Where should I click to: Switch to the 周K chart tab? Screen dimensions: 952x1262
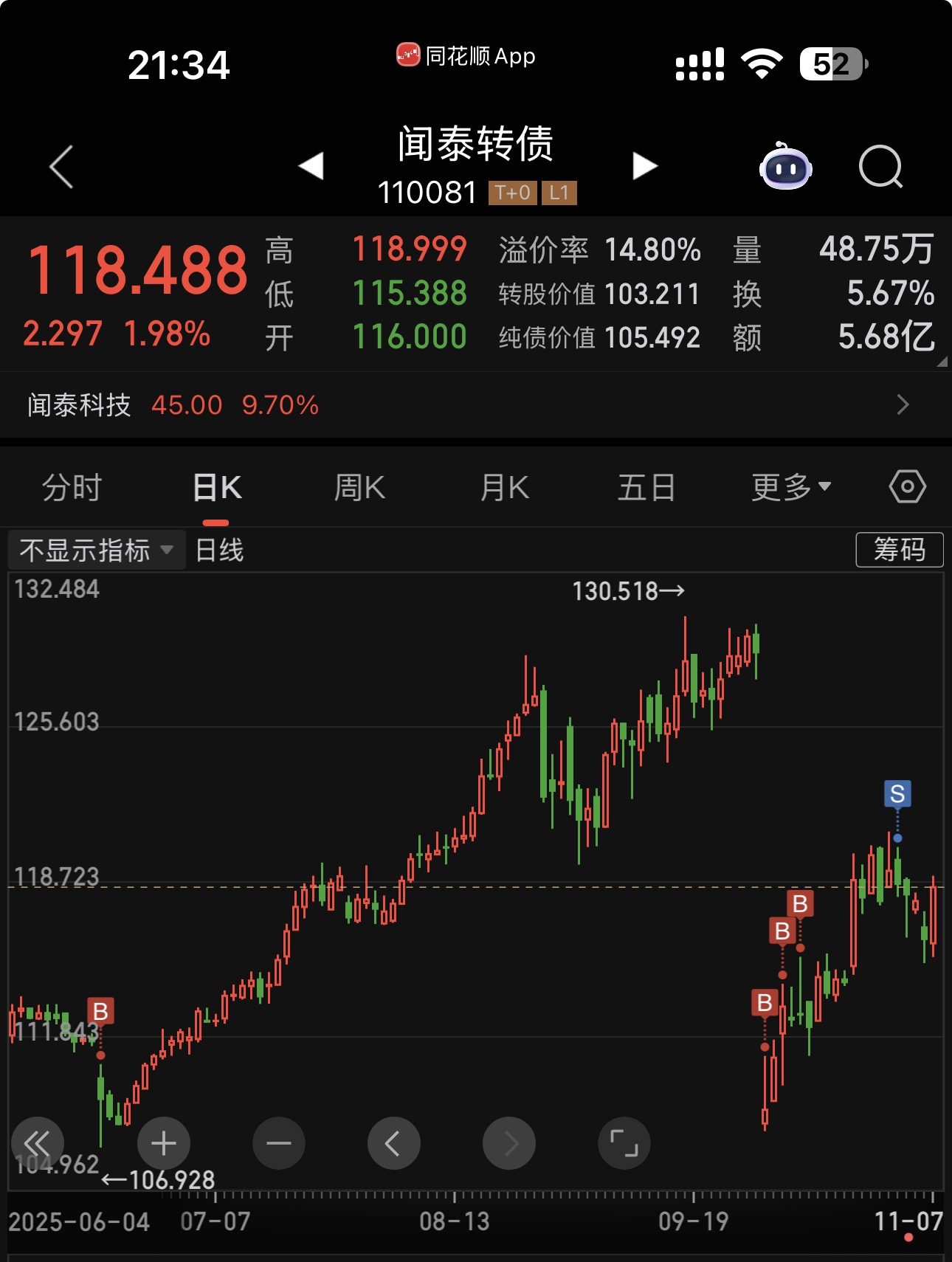tap(359, 488)
